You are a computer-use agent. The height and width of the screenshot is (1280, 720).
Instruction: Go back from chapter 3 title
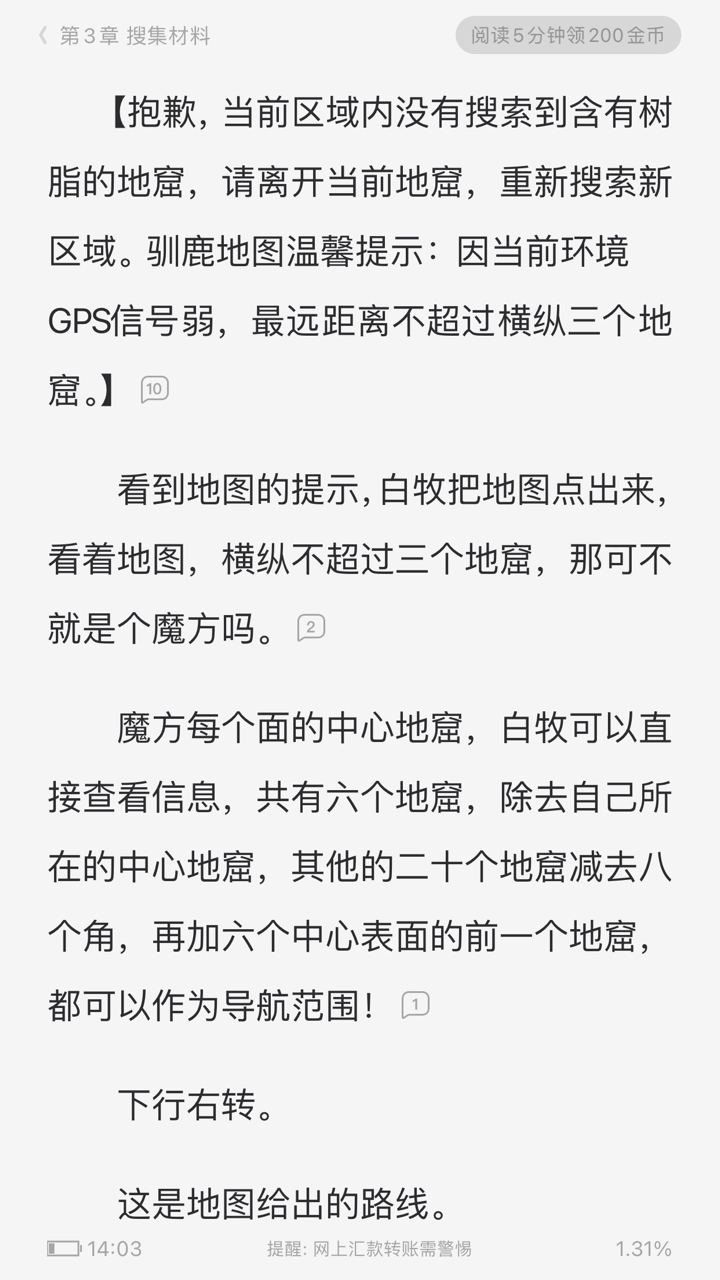(x=43, y=36)
